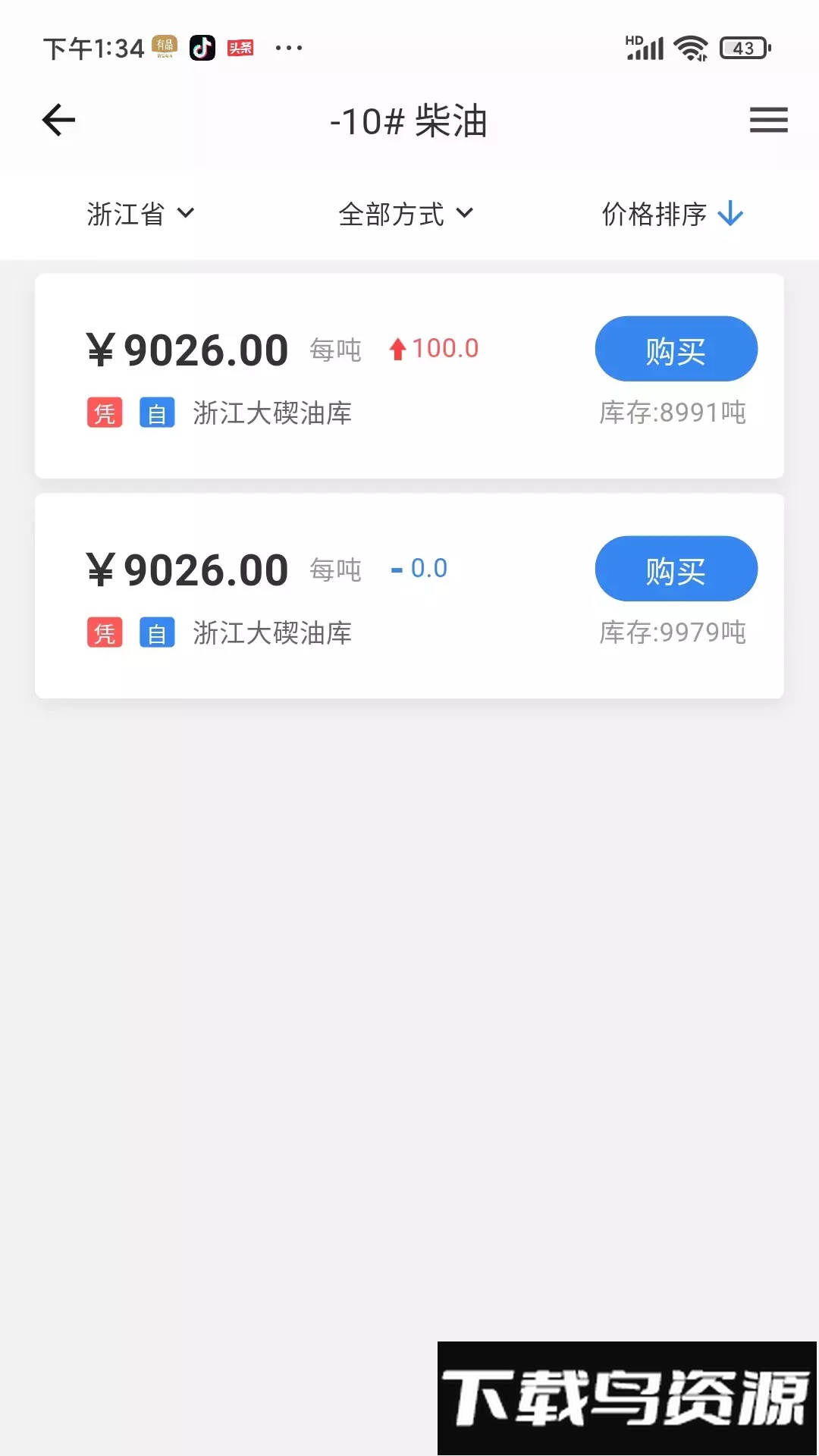Click the back arrow to return
Screen dimensions: 819x1456
(x=57, y=120)
